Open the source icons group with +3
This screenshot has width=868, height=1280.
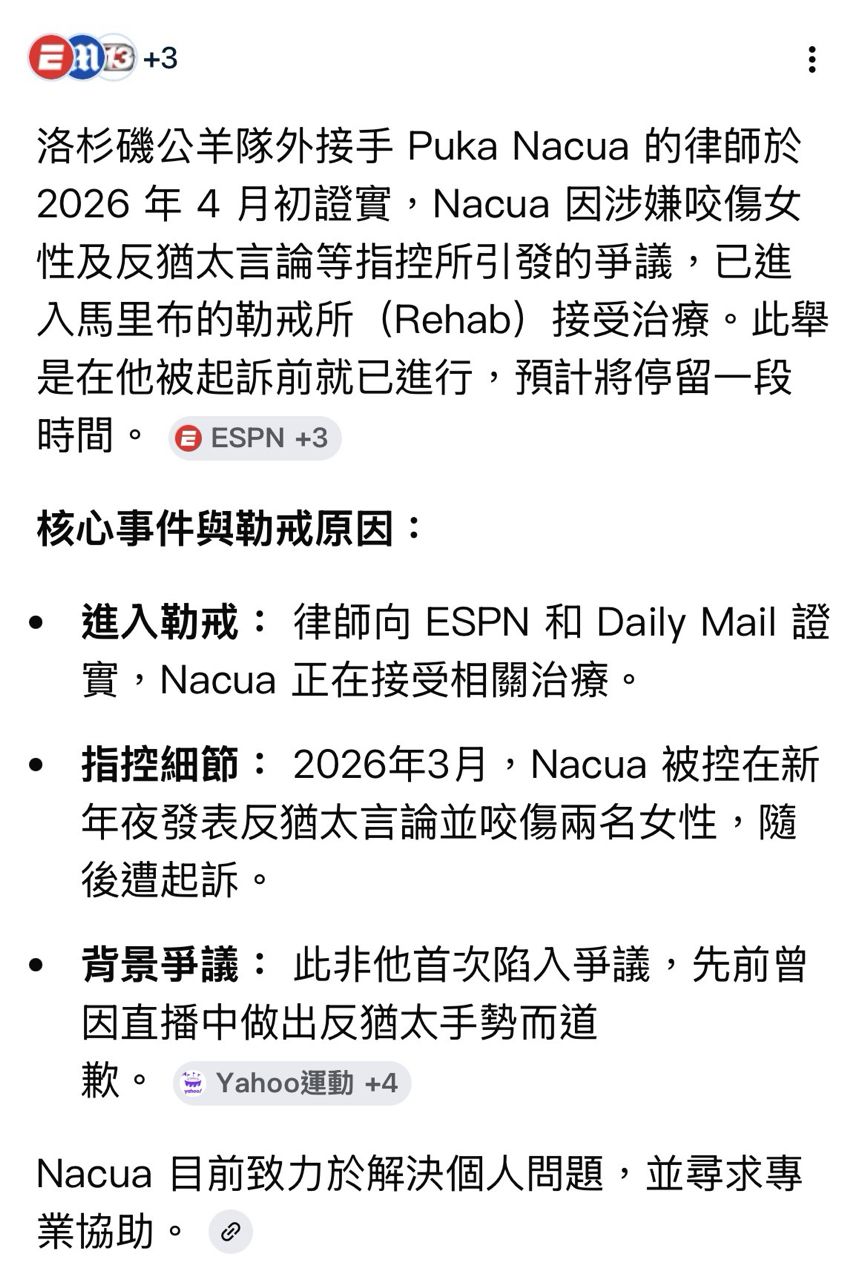(103, 60)
